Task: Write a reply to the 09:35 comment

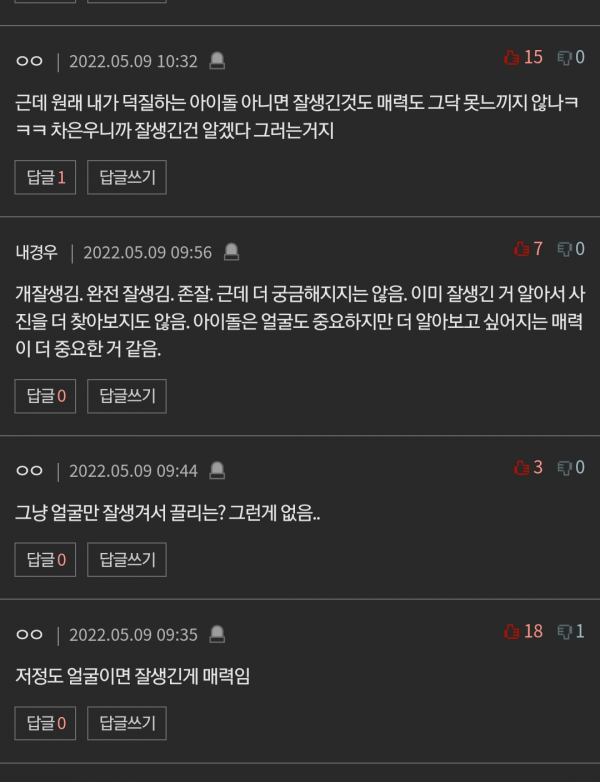Action: point(127,723)
